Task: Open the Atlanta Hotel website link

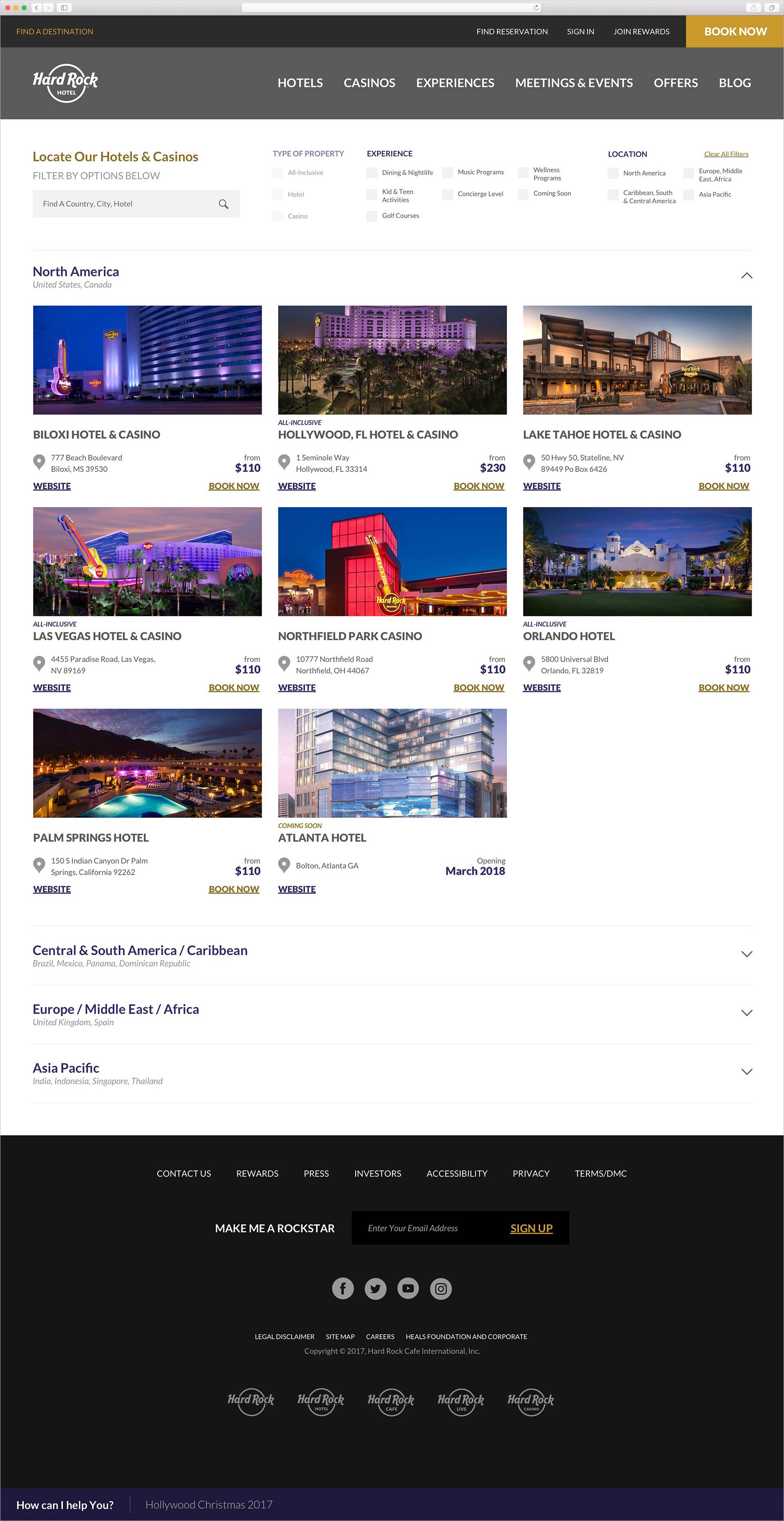Action: [296, 889]
